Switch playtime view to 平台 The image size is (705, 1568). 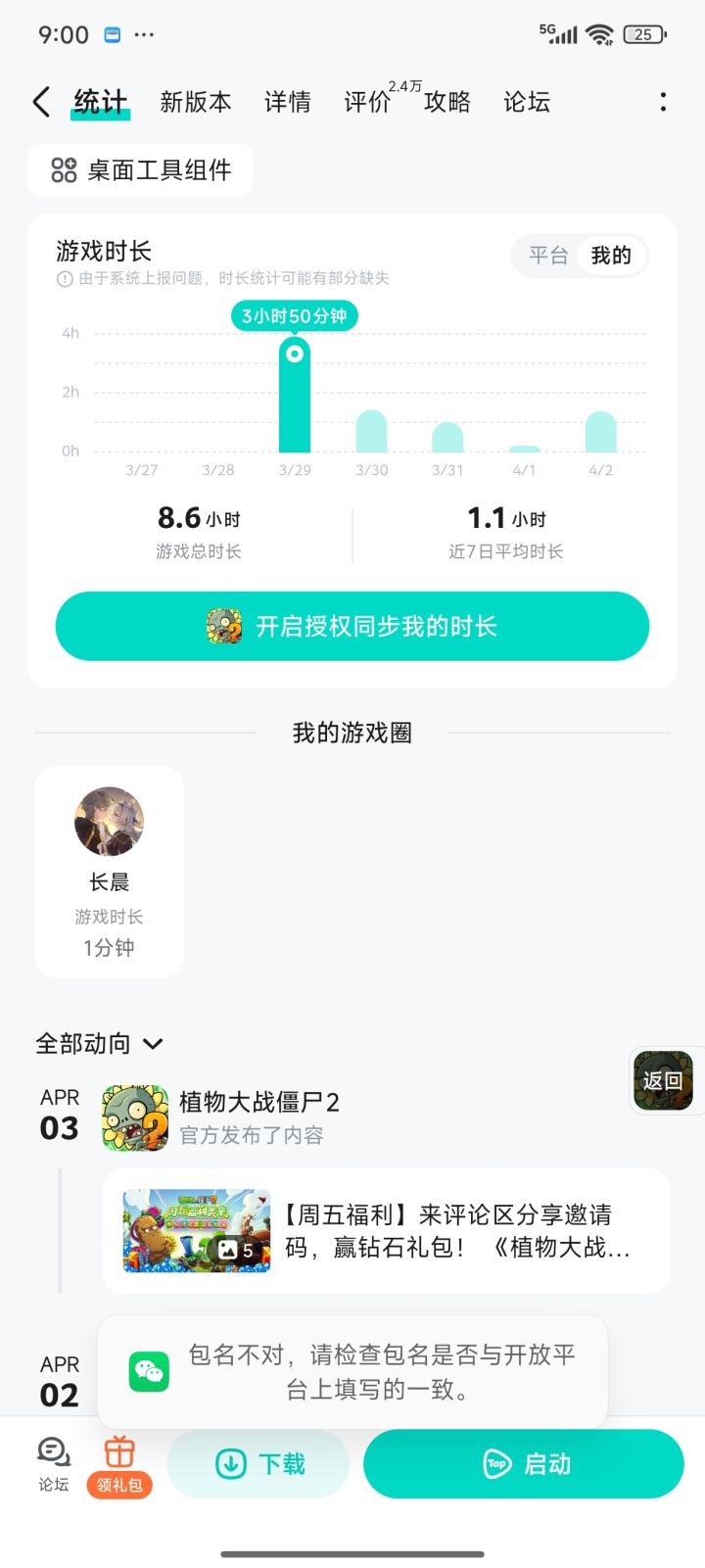point(548,256)
